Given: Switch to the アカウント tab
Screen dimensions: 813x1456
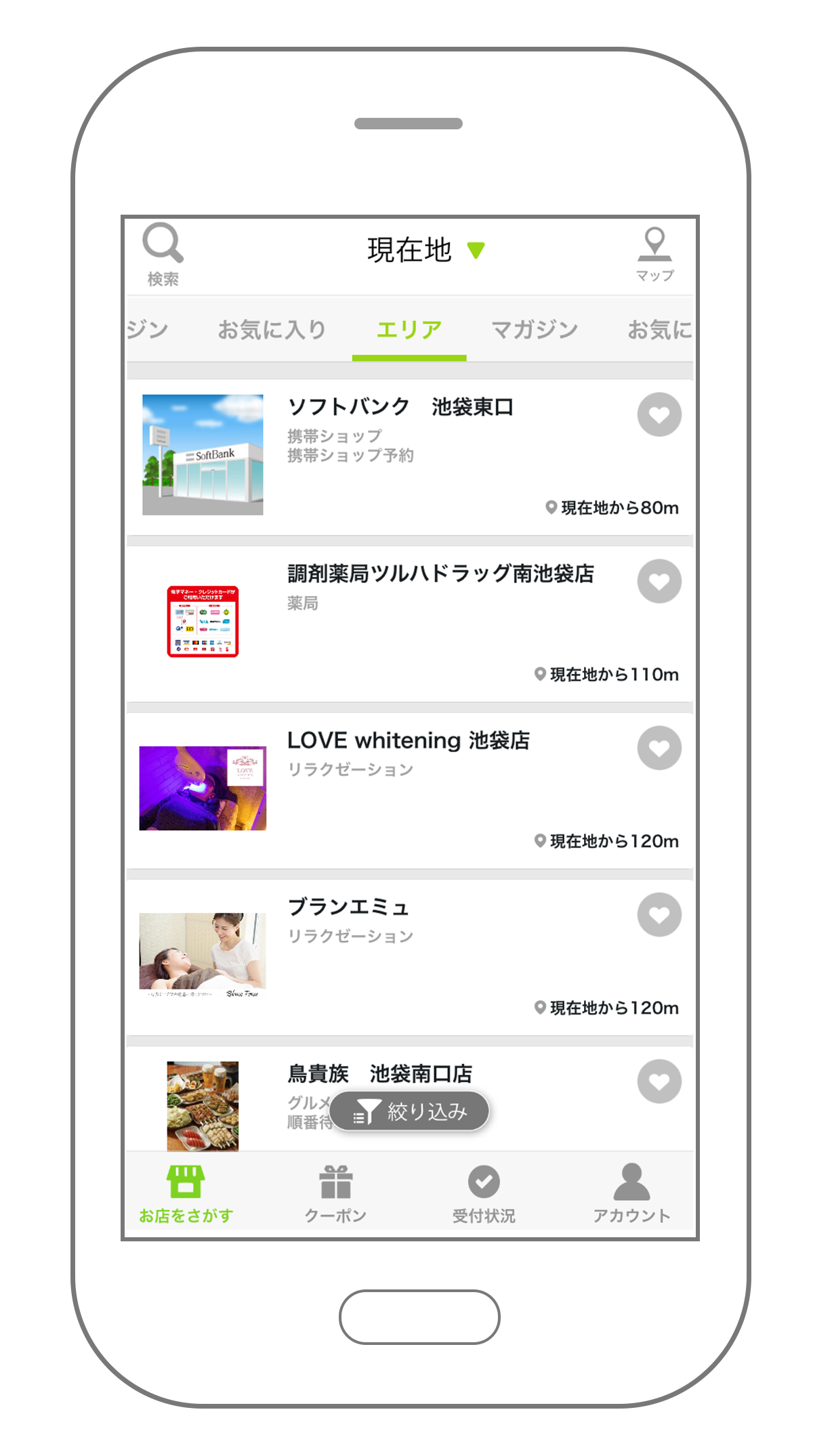Looking at the screenshot, I should 631,1193.
